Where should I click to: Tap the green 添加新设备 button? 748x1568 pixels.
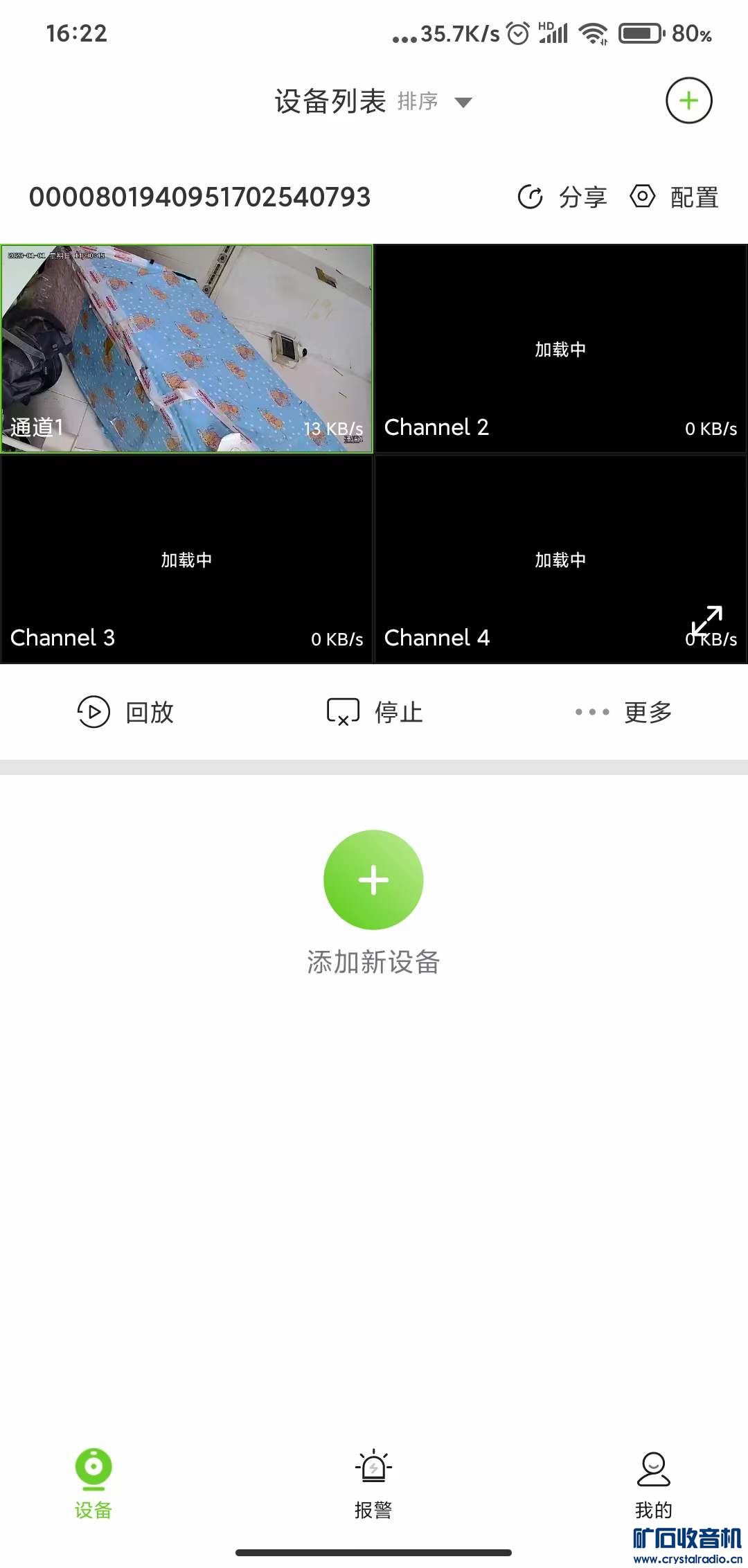[x=373, y=880]
